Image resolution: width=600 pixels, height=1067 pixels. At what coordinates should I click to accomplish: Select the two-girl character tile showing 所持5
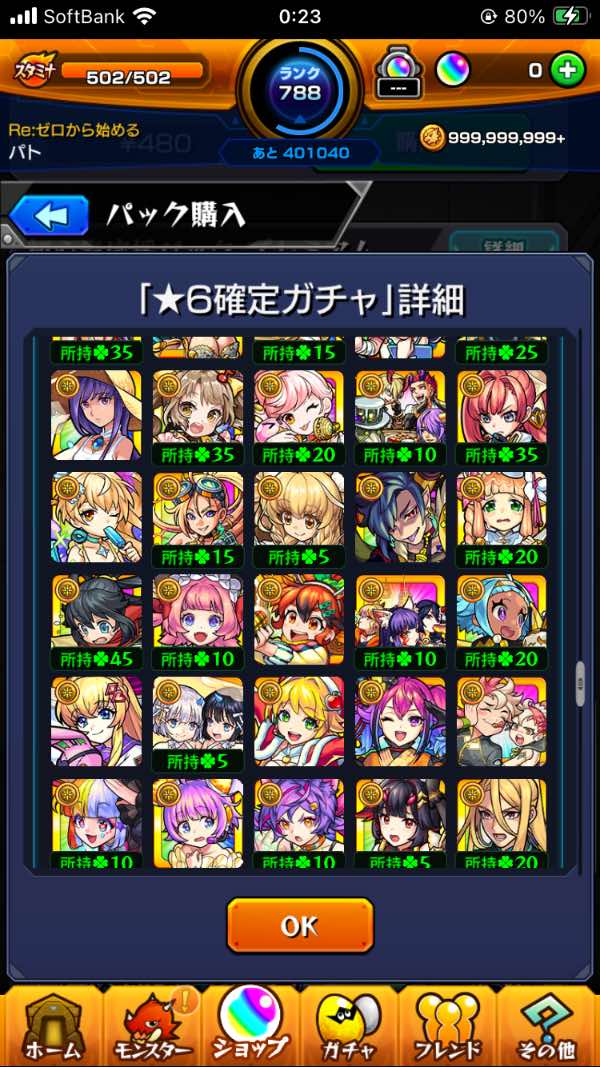tap(197, 722)
